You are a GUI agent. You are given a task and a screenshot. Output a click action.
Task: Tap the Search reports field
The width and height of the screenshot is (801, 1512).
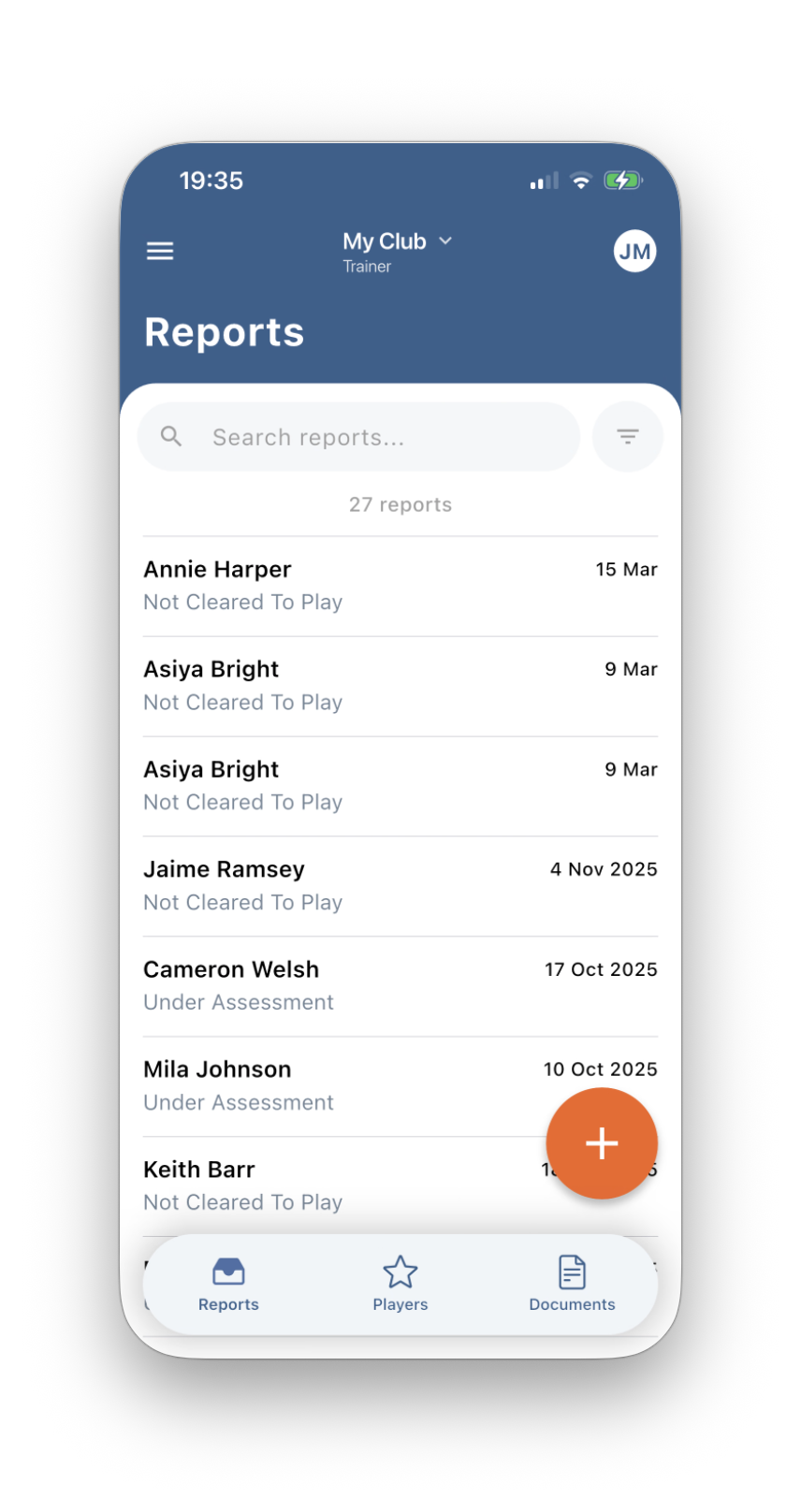[x=359, y=437]
